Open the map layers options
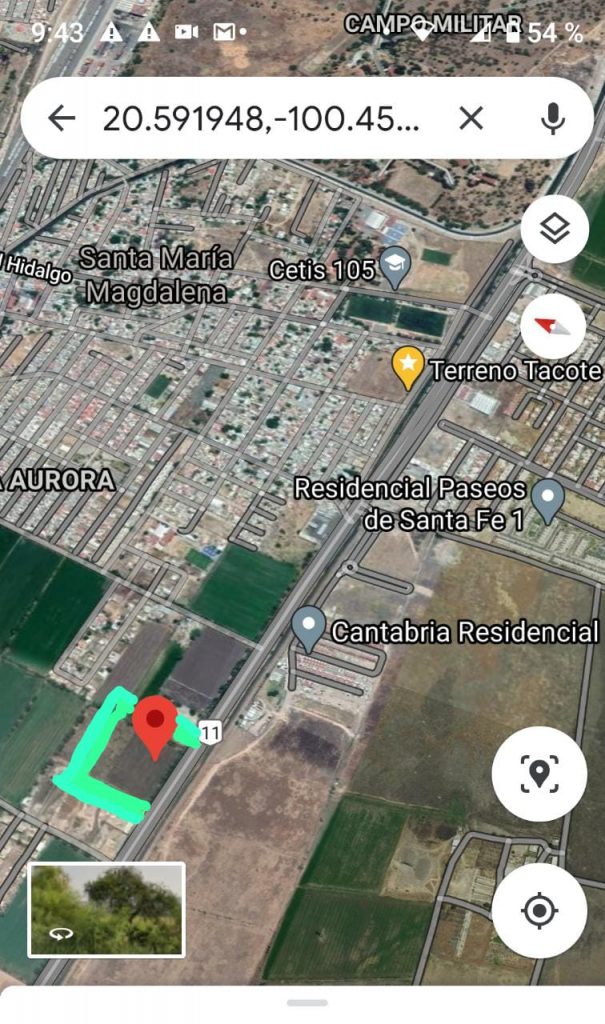 [x=554, y=230]
